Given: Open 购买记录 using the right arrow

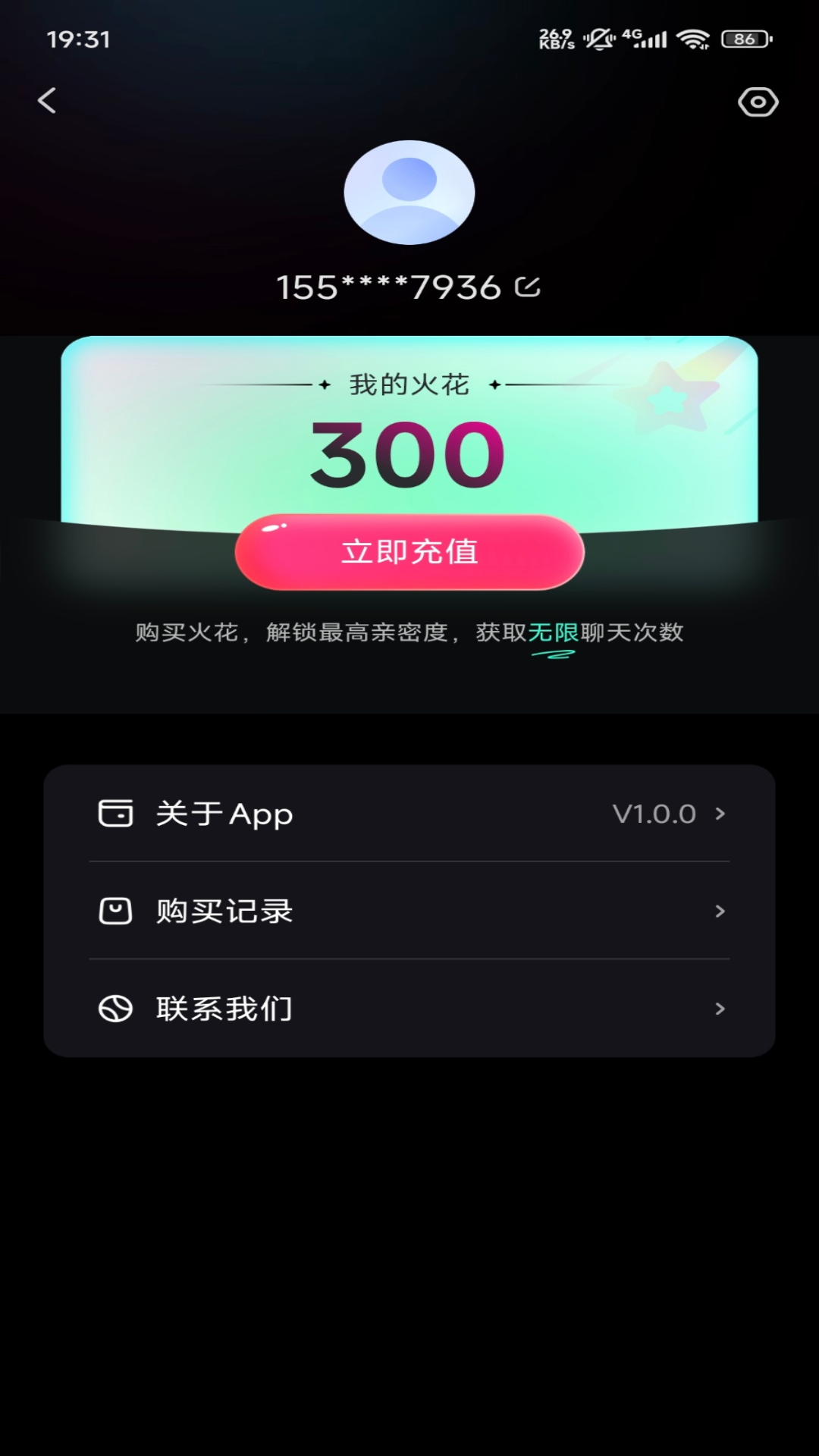Looking at the screenshot, I should [719, 911].
